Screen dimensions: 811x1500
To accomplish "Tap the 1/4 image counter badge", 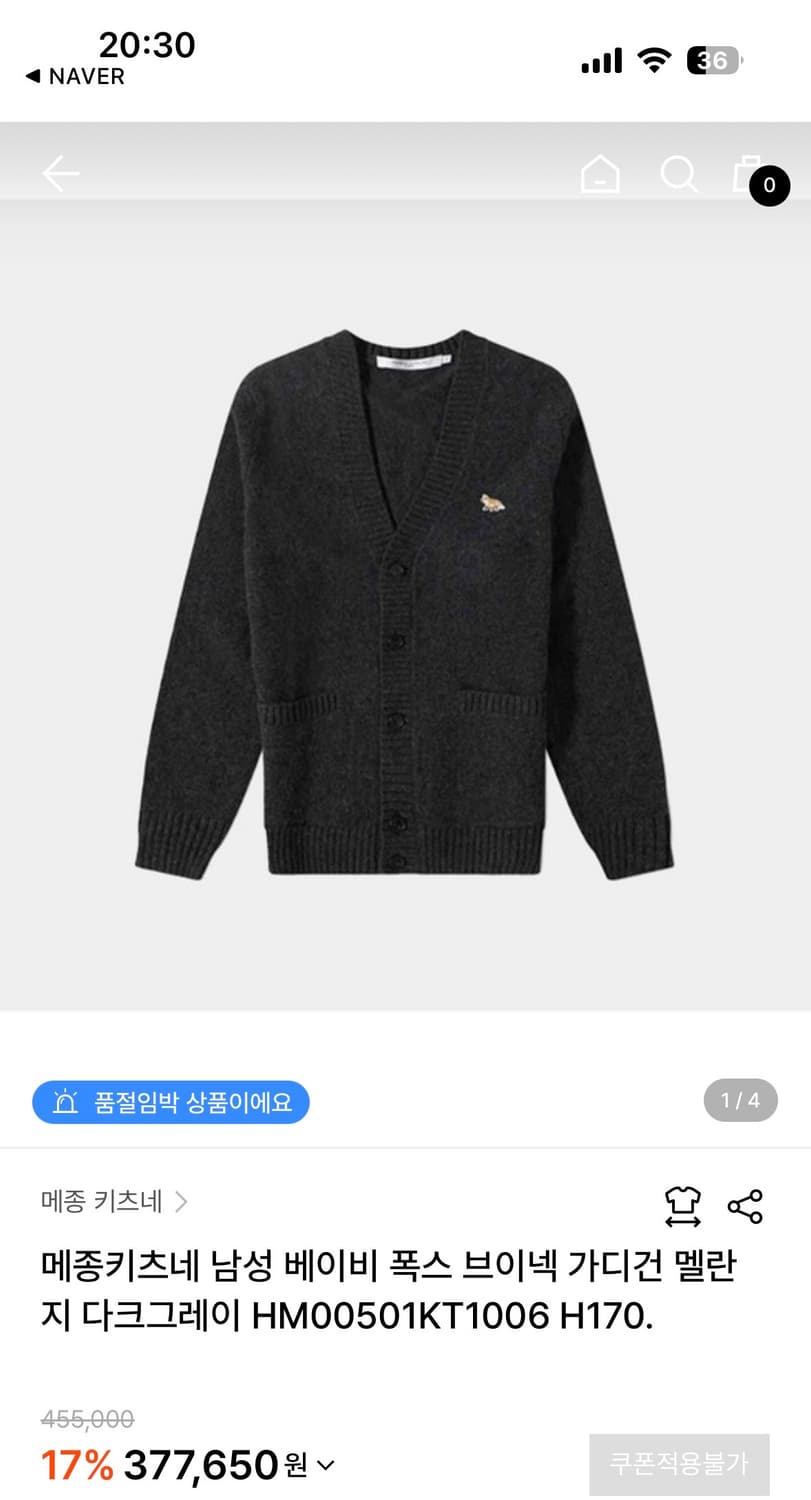I will (x=740, y=1100).
